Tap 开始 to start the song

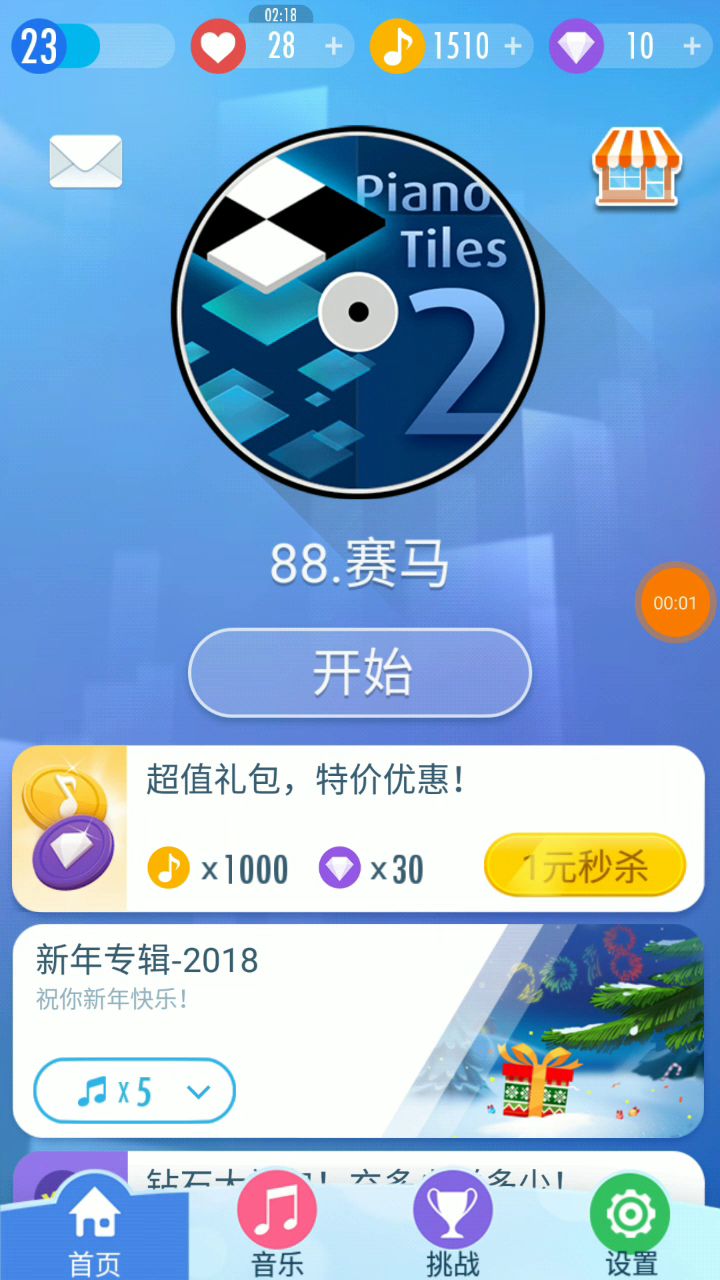(360, 673)
